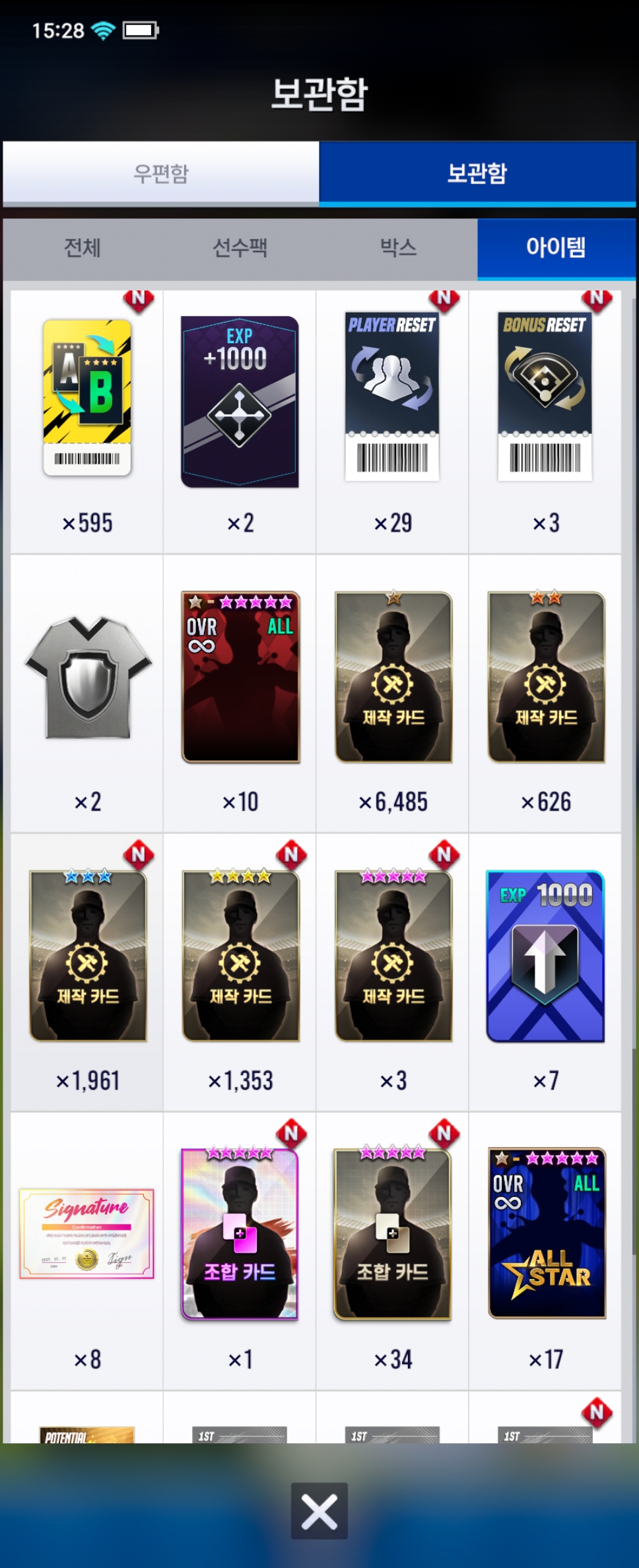Tap the Bonus Reset ticket ×3
The width and height of the screenshot is (639, 1568).
tap(545, 403)
